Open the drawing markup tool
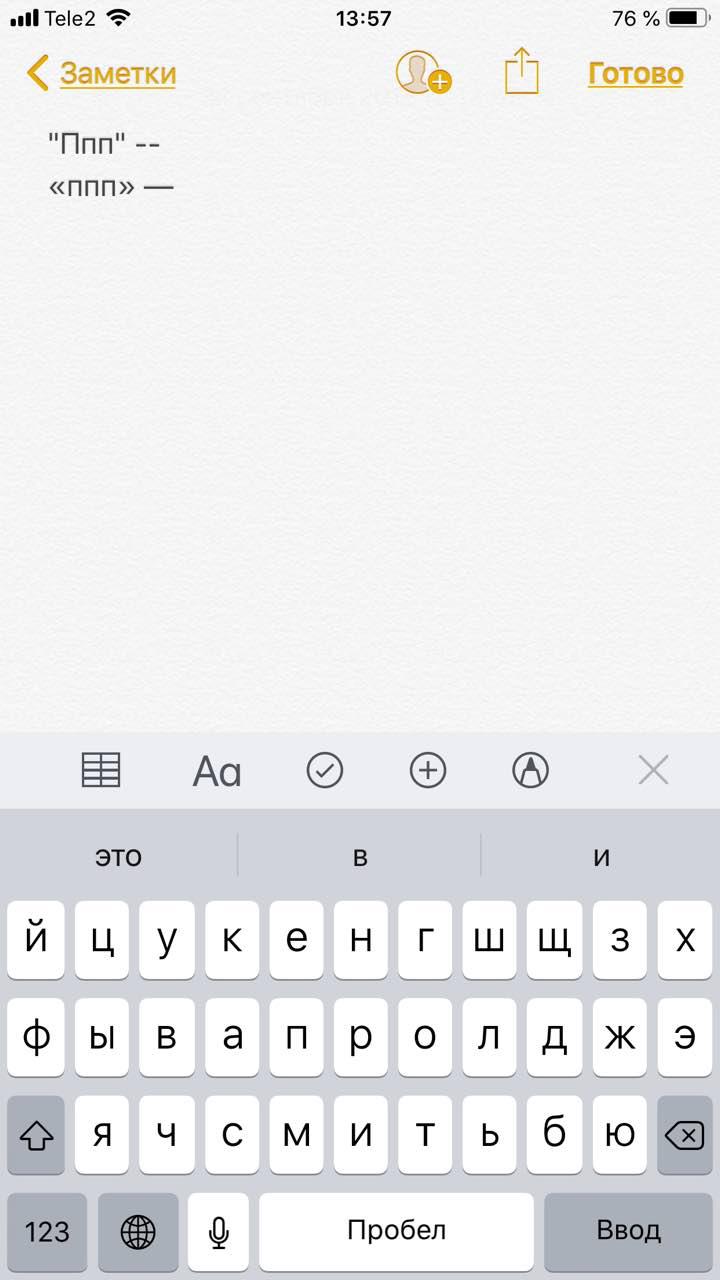 tap(531, 770)
